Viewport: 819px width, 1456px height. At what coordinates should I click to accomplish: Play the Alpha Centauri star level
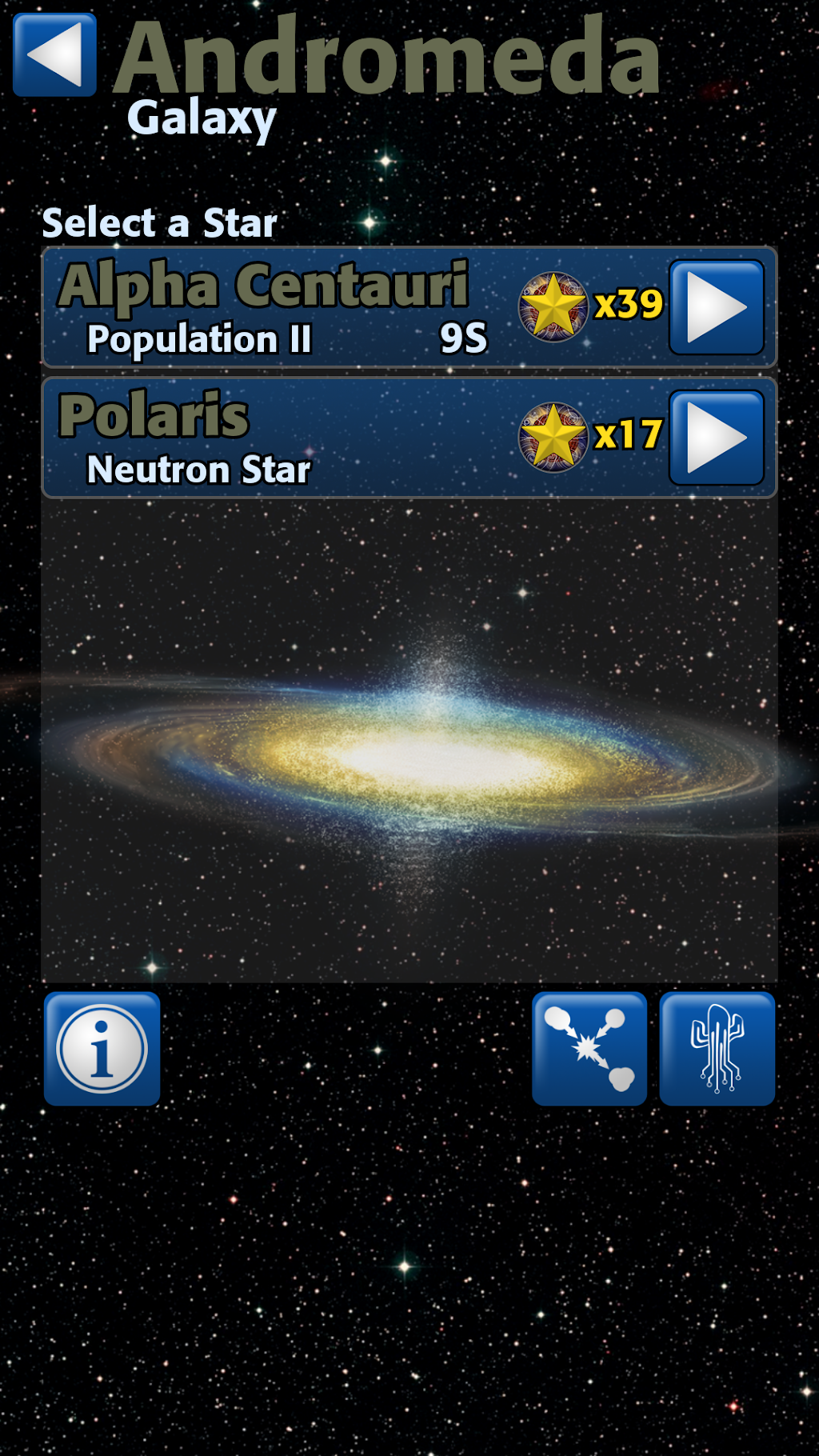(716, 307)
